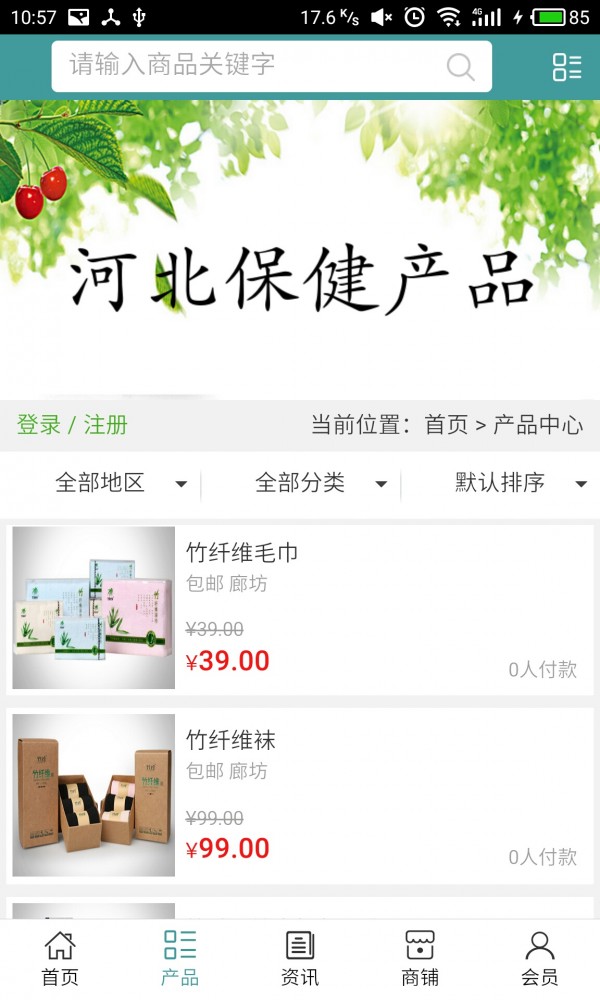Switch to the 产品 products tab

(180, 958)
